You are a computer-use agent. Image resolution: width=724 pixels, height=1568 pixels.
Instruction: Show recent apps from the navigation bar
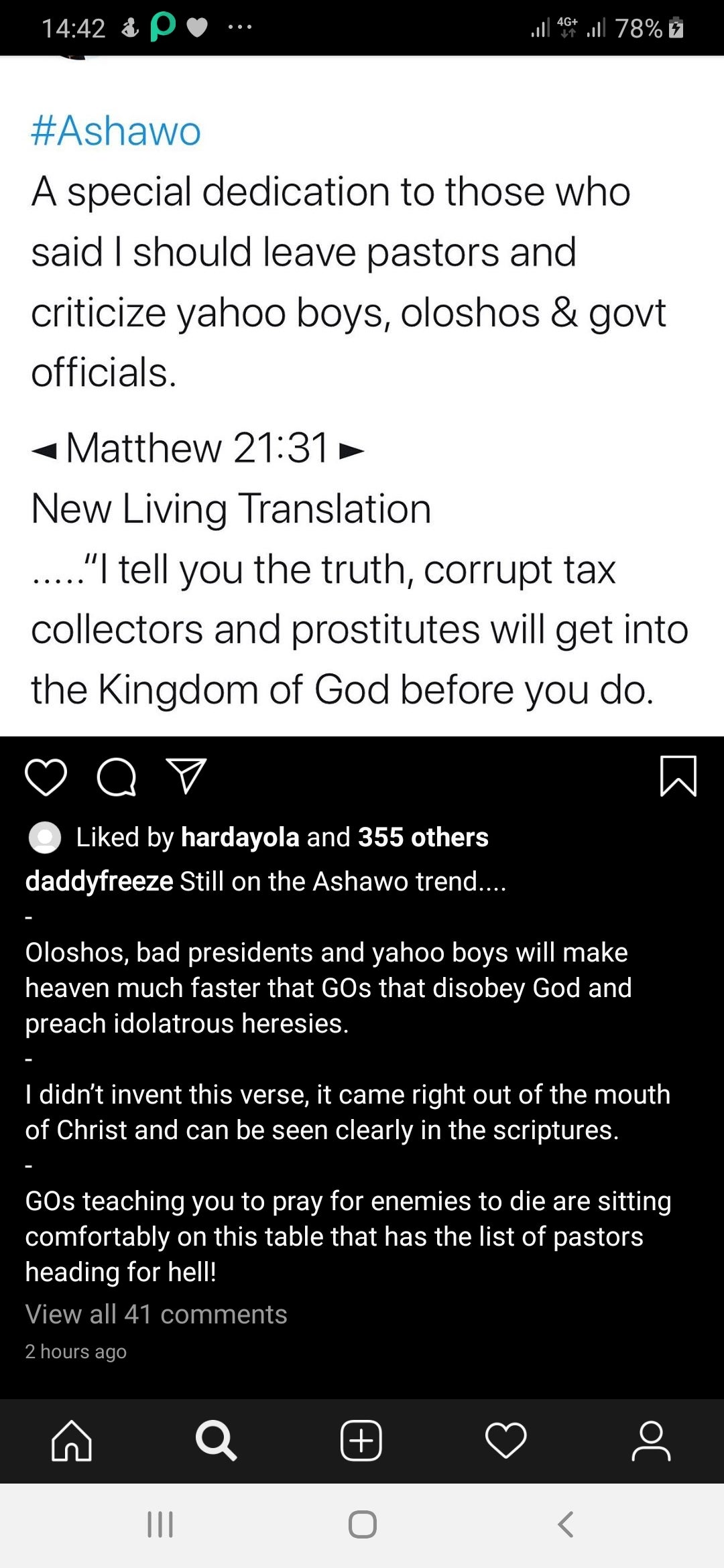point(160,1524)
